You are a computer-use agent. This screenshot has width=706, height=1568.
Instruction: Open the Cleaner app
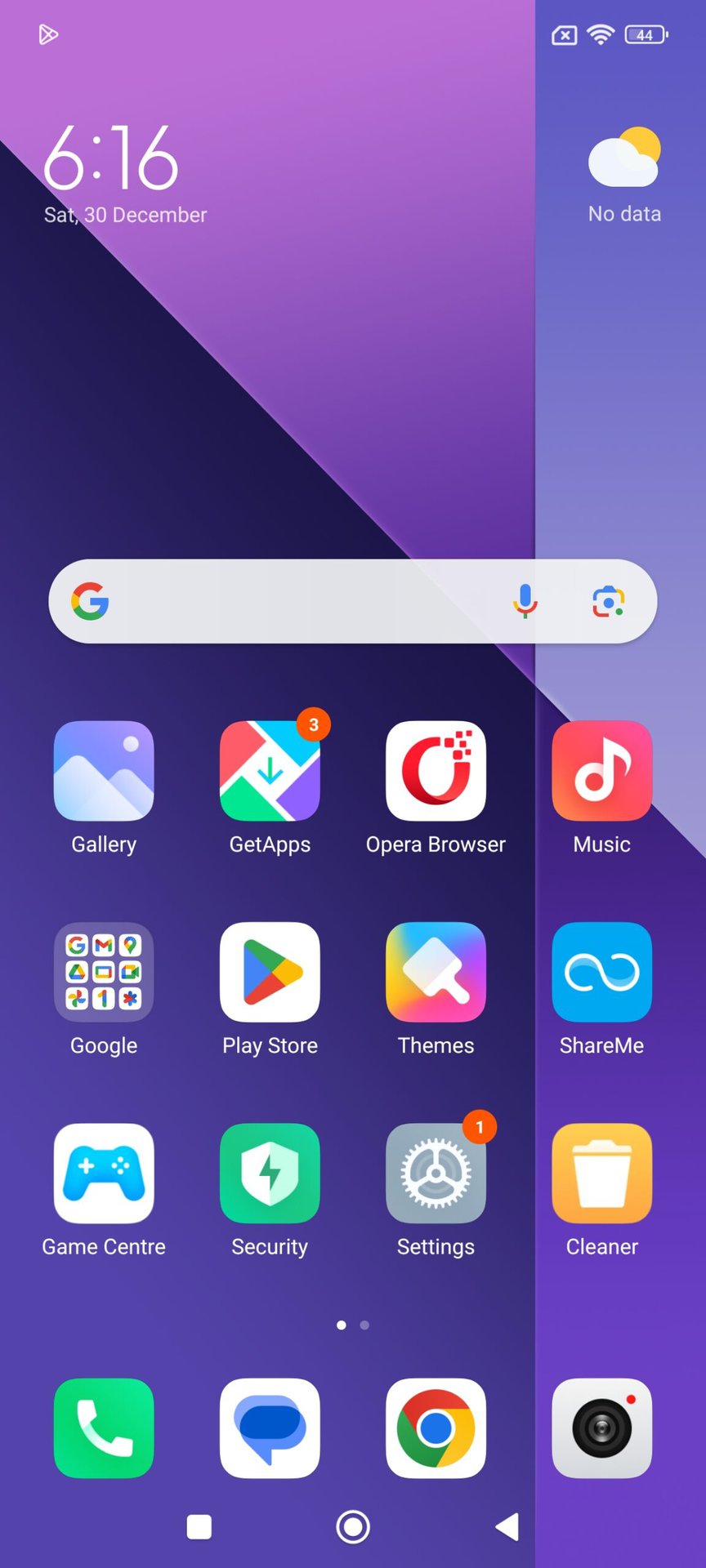[601, 1174]
